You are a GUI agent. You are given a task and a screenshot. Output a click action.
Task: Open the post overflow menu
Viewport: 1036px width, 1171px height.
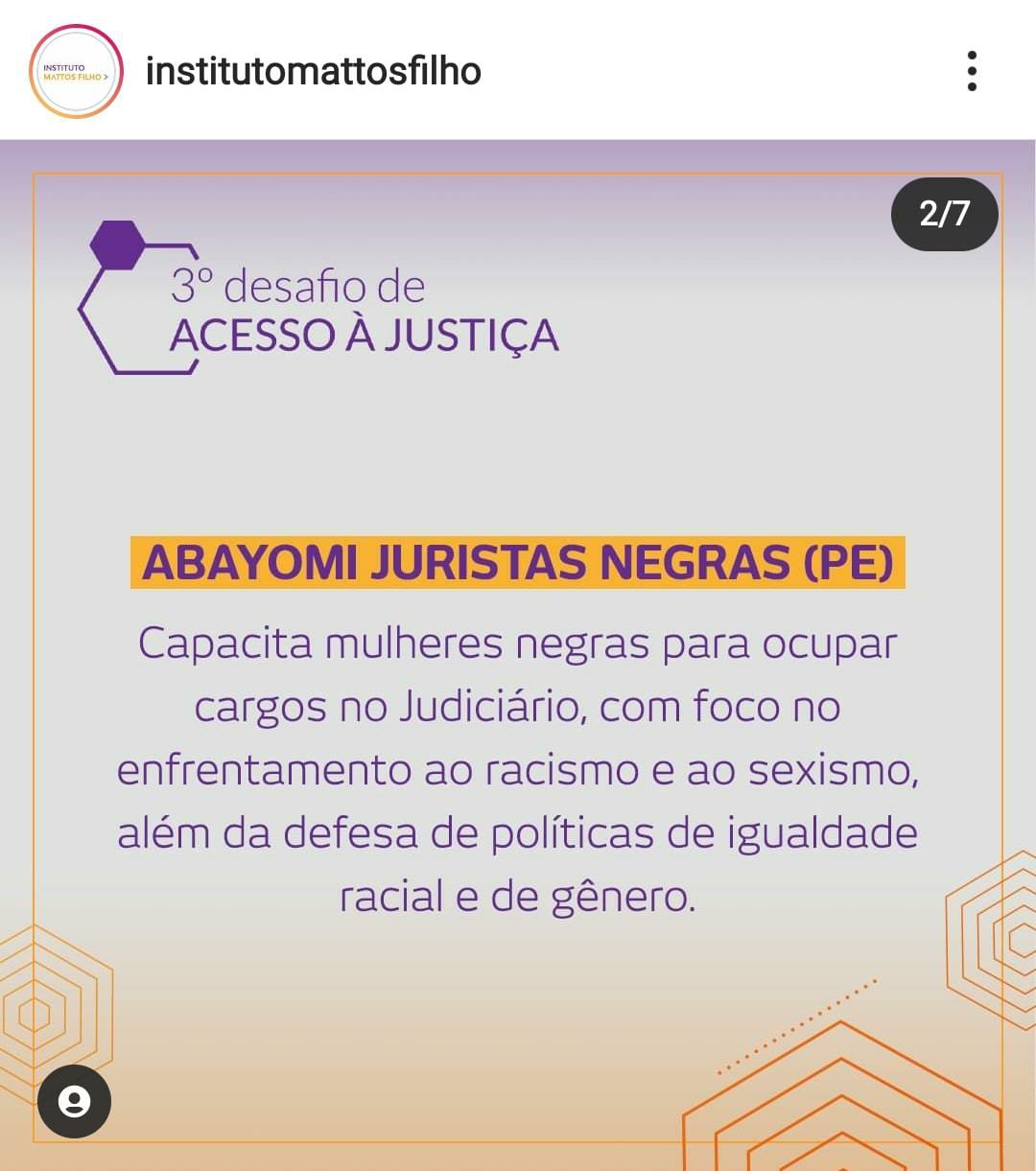(972, 72)
